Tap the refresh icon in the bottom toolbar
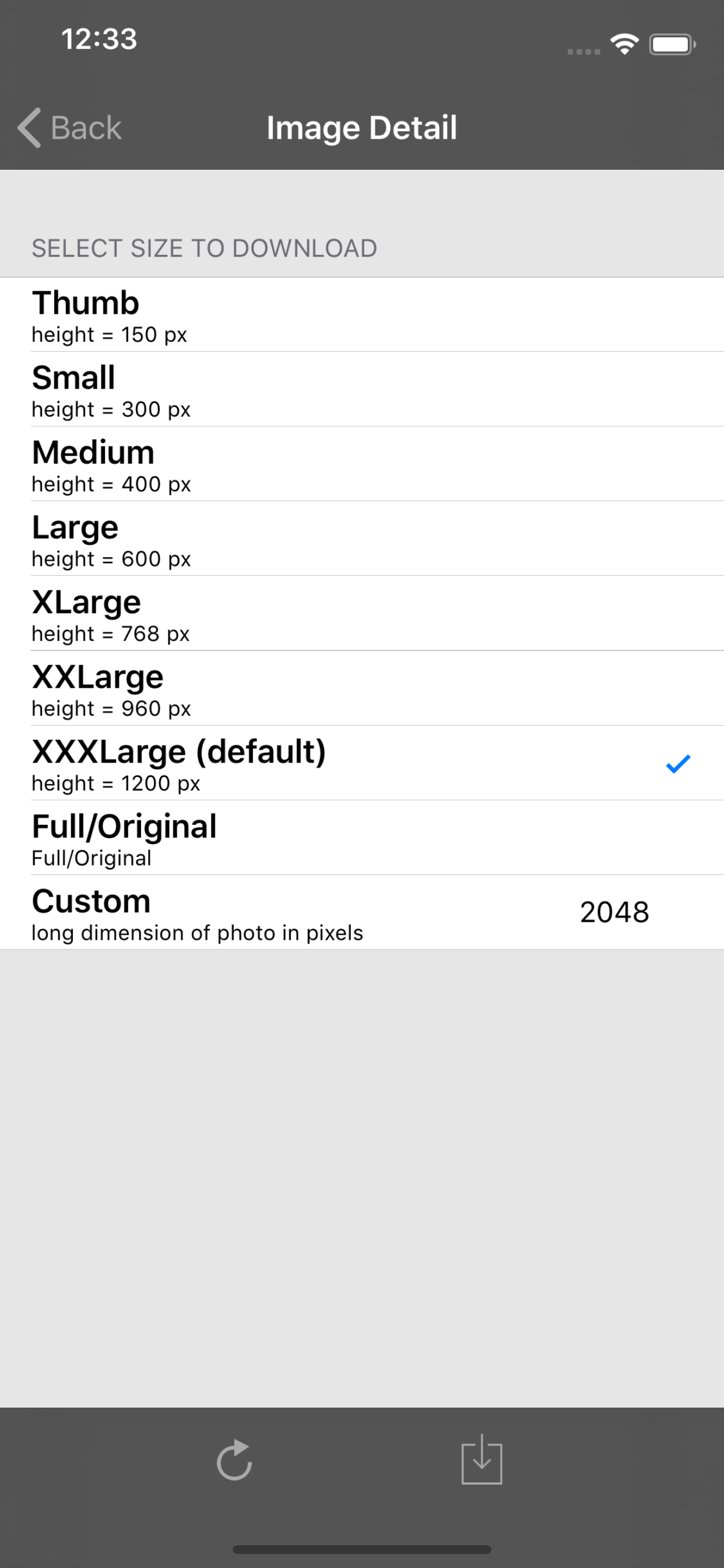 235,1459
